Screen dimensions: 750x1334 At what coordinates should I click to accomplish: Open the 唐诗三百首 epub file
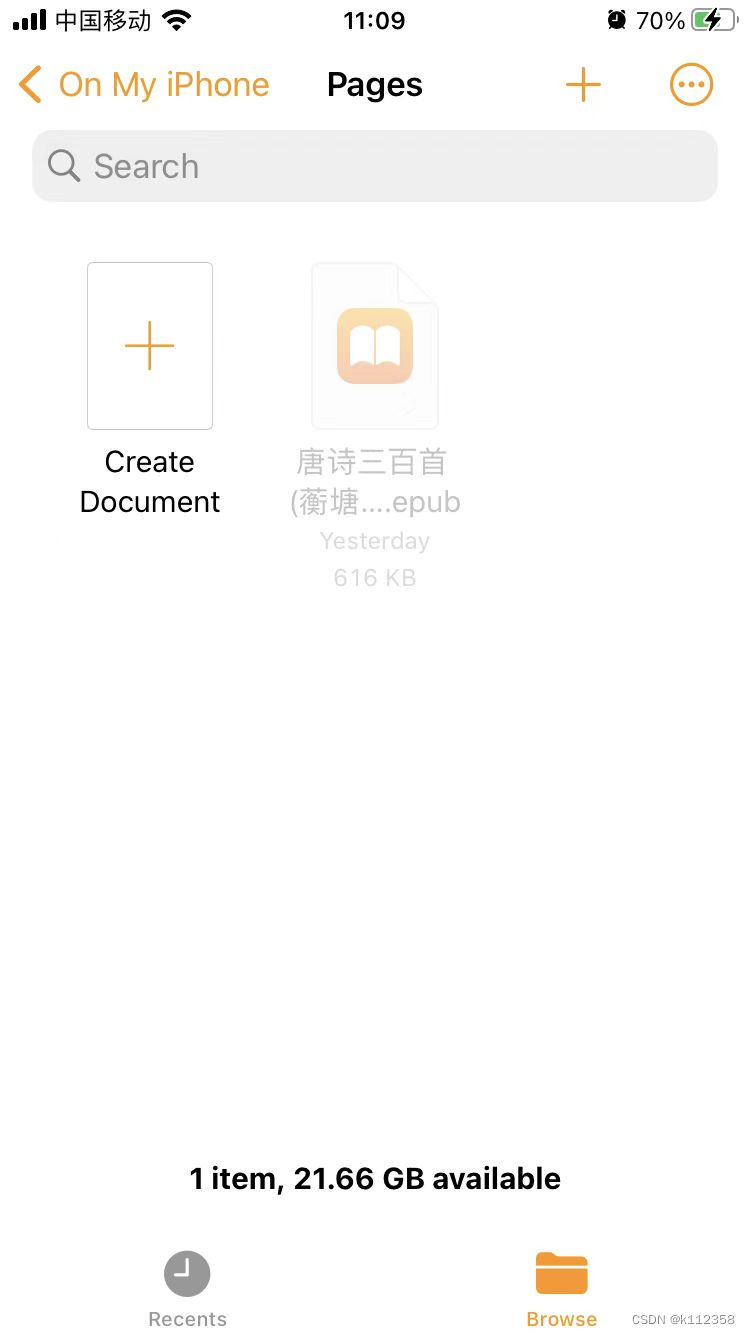pos(374,345)
